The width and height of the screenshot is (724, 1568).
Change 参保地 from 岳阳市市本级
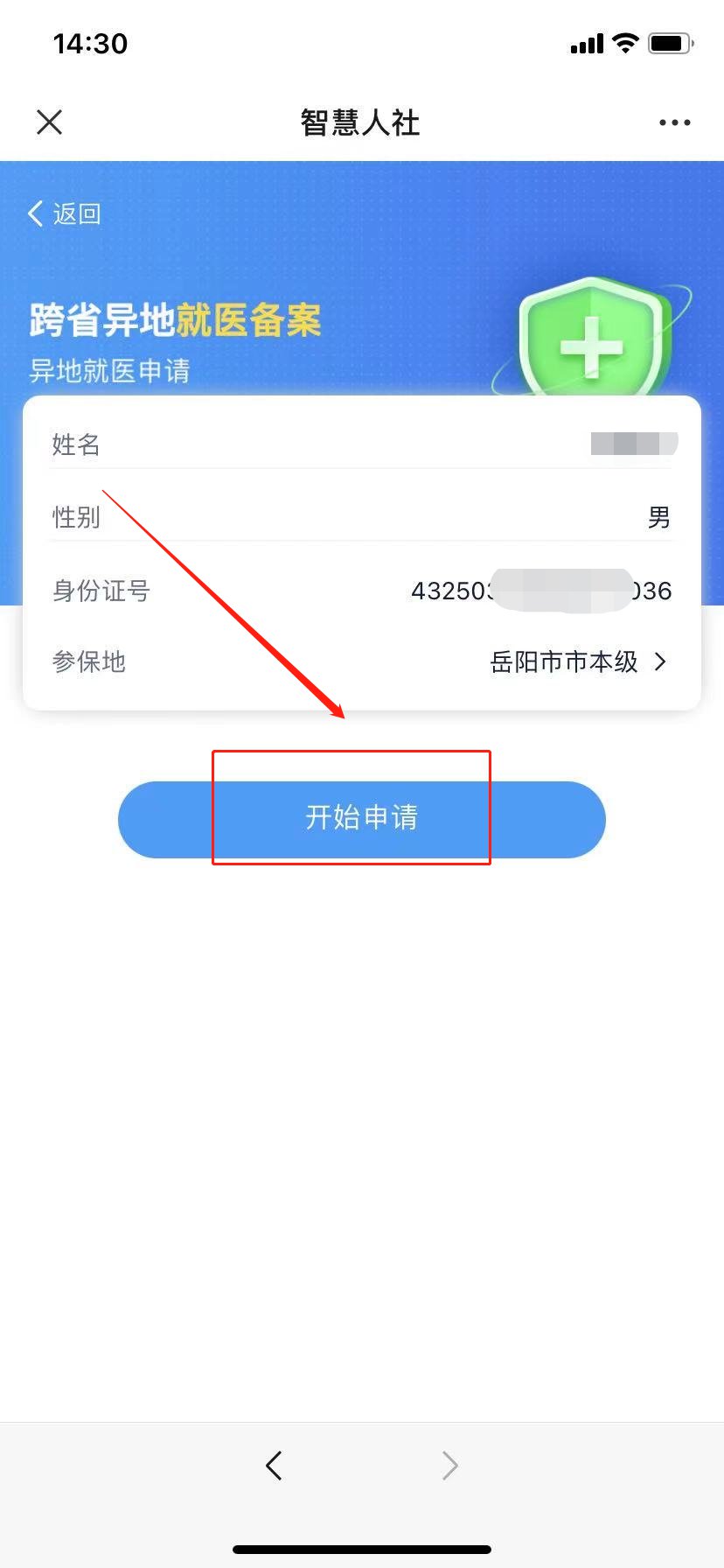[578, 662]
